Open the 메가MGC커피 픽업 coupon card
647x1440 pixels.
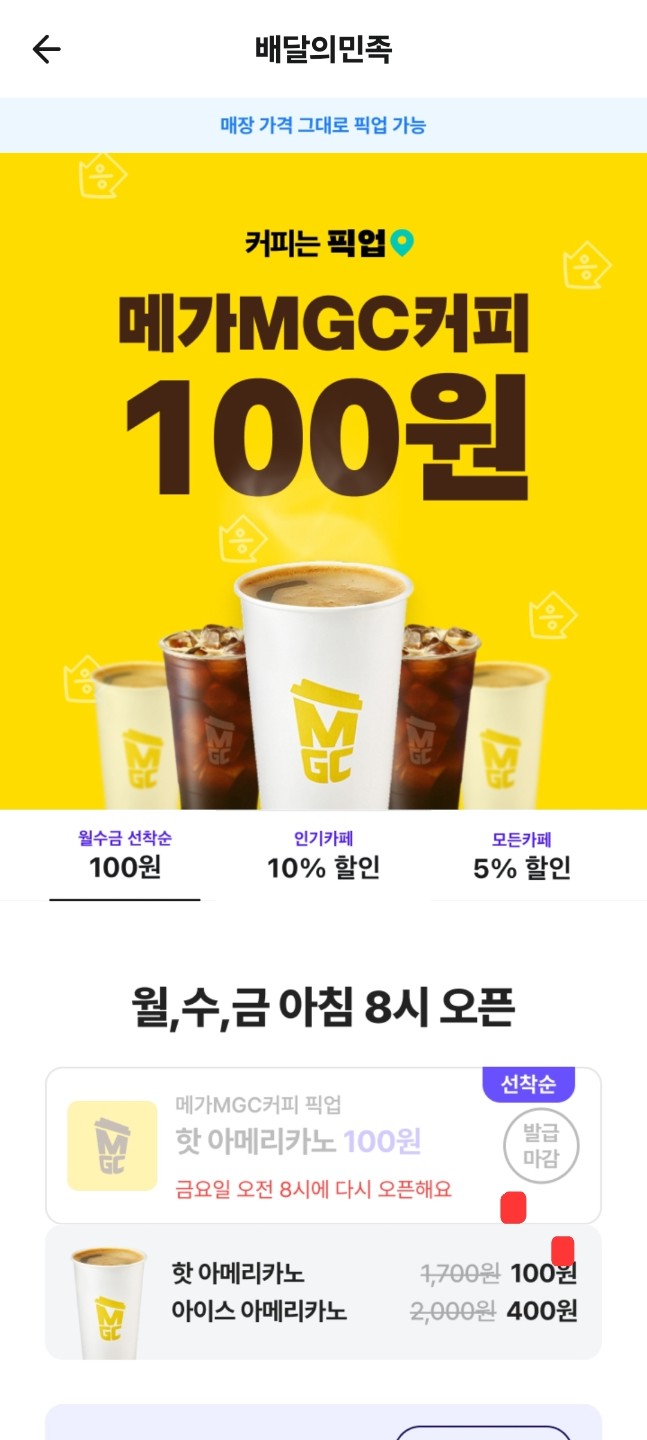(300, 1146)
